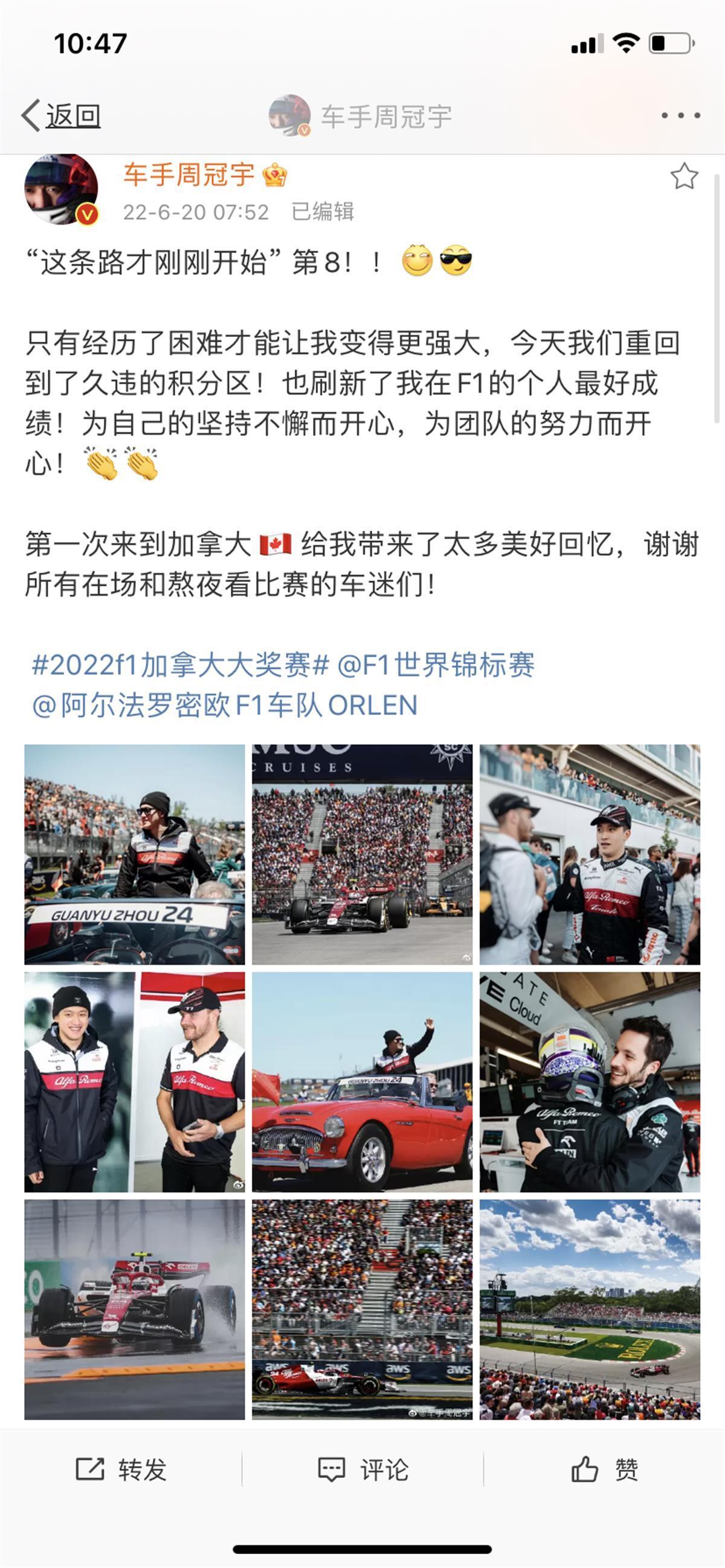
Task: Like this post with 赞
Action: tap(604, 1470)
